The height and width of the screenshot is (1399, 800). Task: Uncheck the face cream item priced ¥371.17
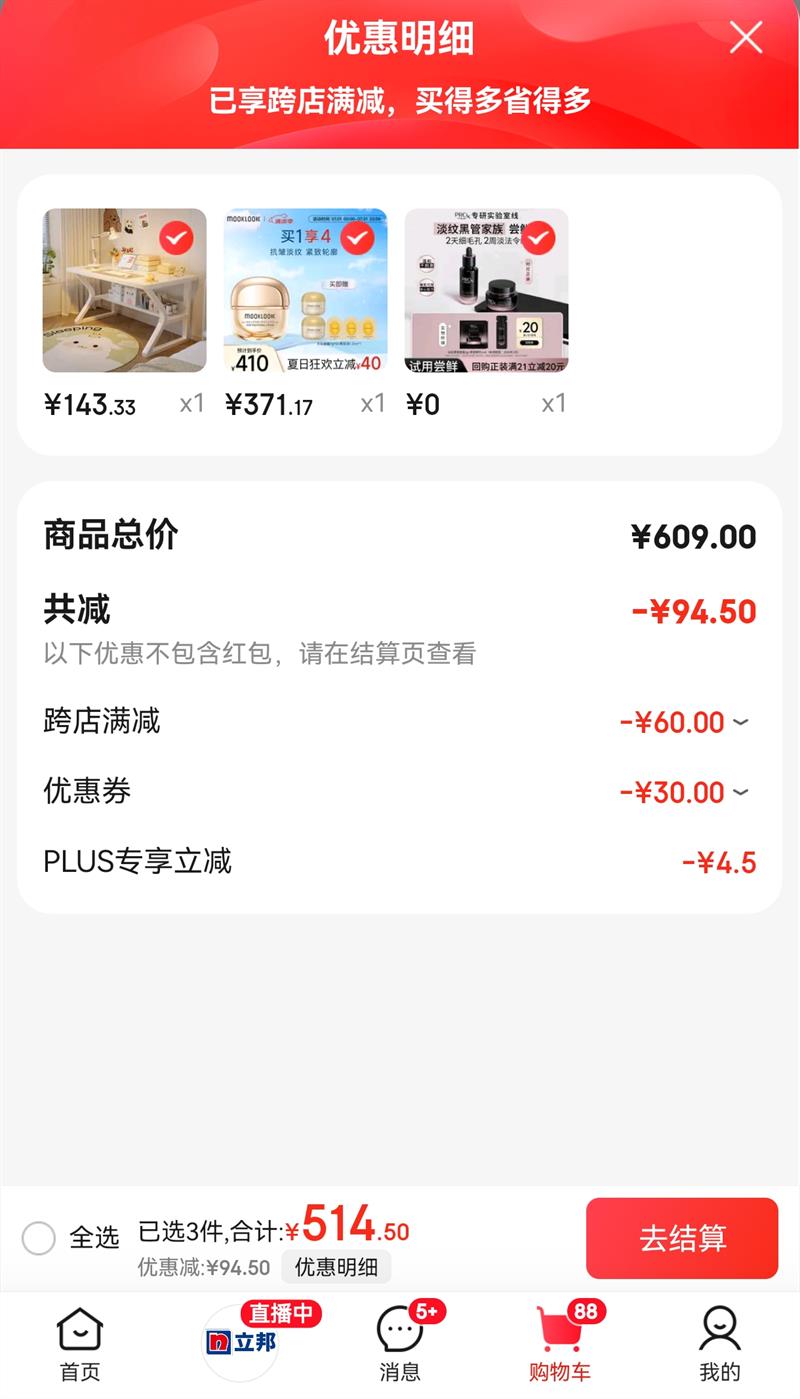point(357,238)
